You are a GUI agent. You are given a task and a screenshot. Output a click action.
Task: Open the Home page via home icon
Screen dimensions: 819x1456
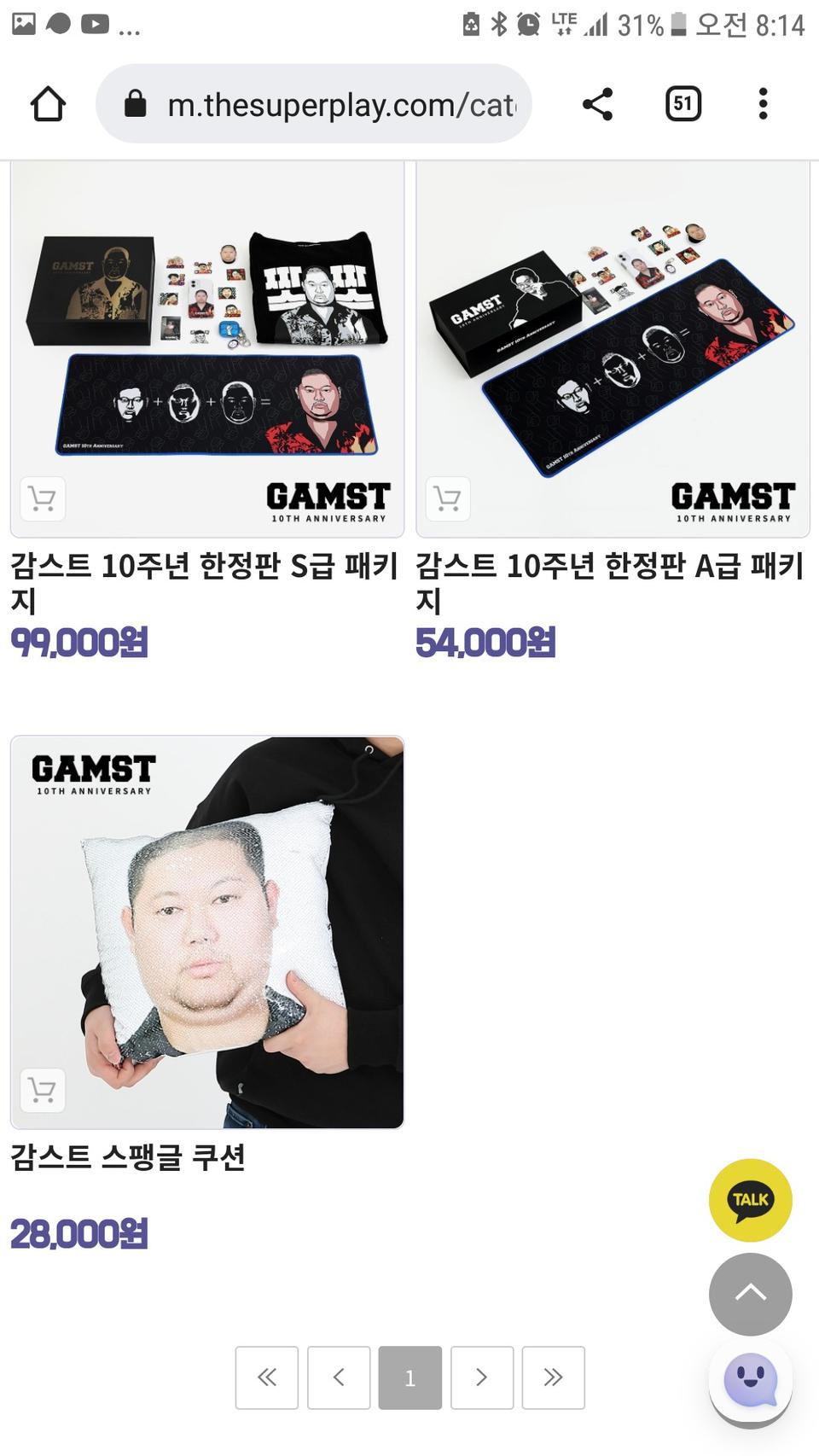pyautogui.click(x=49, y=104)
